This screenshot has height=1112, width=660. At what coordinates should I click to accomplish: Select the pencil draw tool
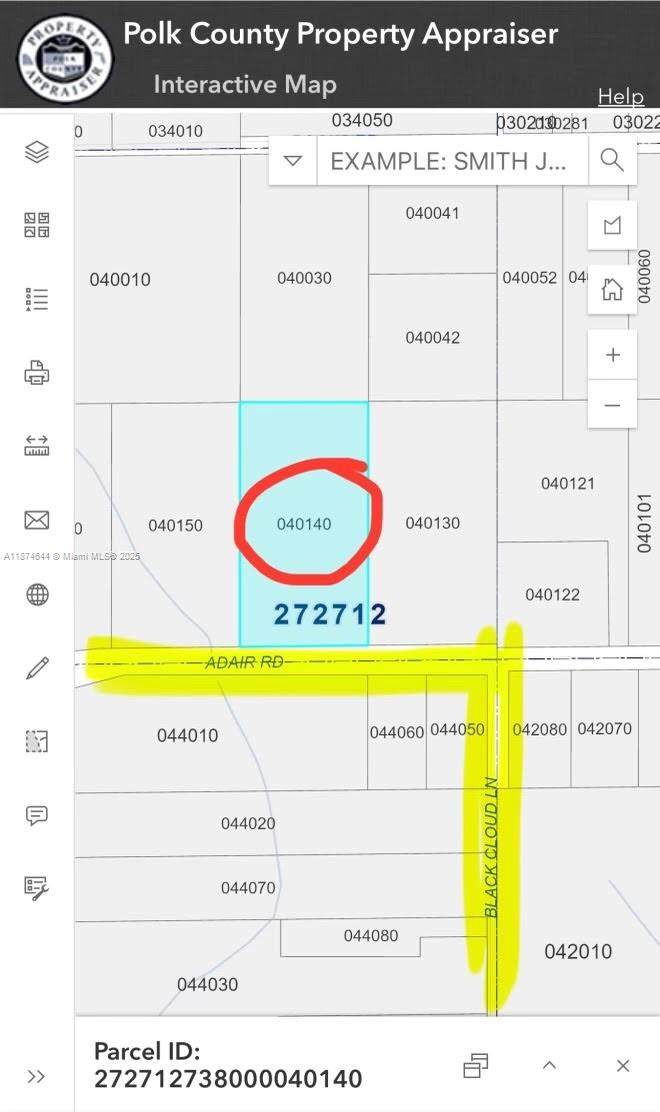pyautogui.click(x=37, y=668)
